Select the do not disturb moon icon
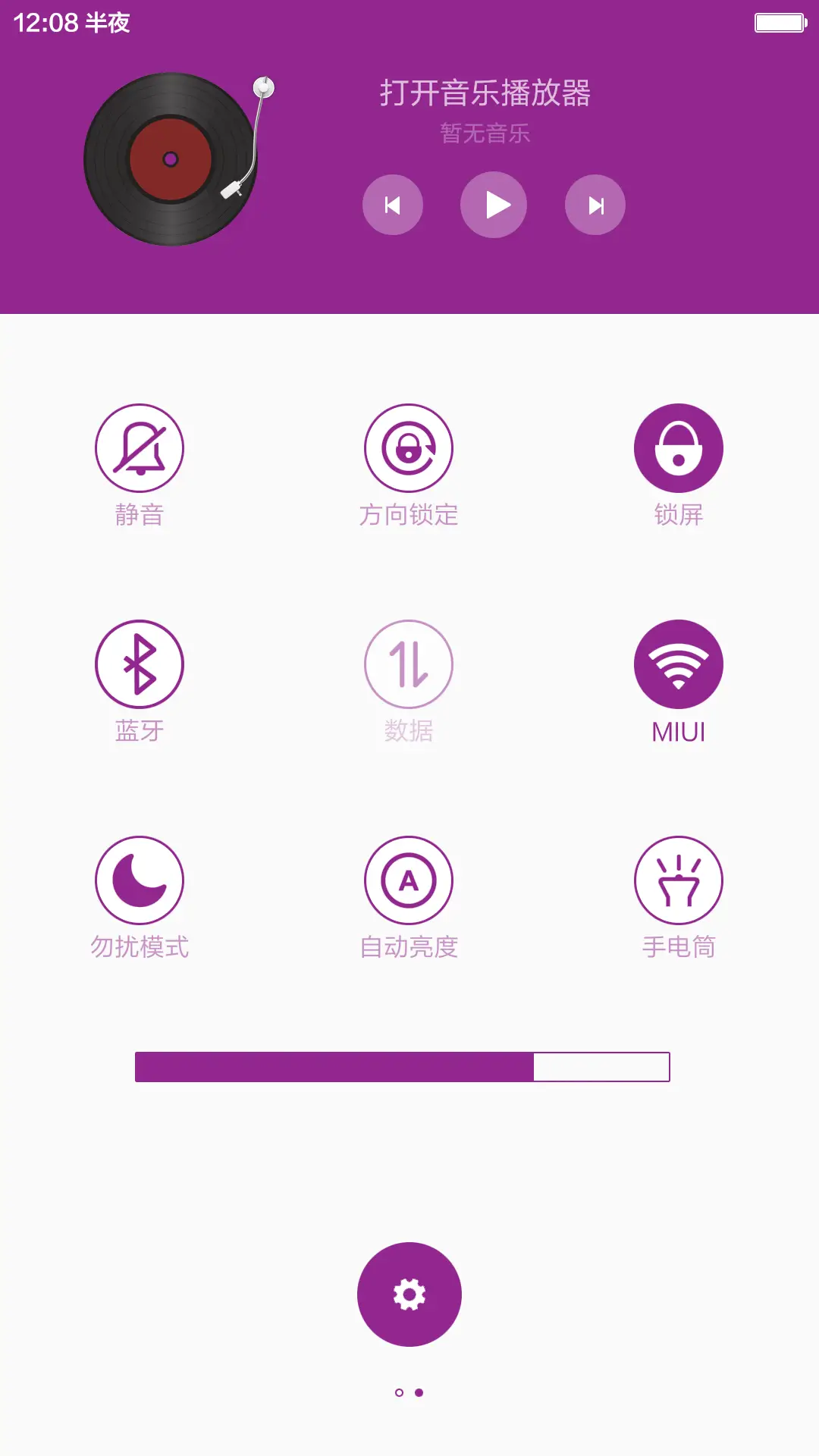 point(140,880)
